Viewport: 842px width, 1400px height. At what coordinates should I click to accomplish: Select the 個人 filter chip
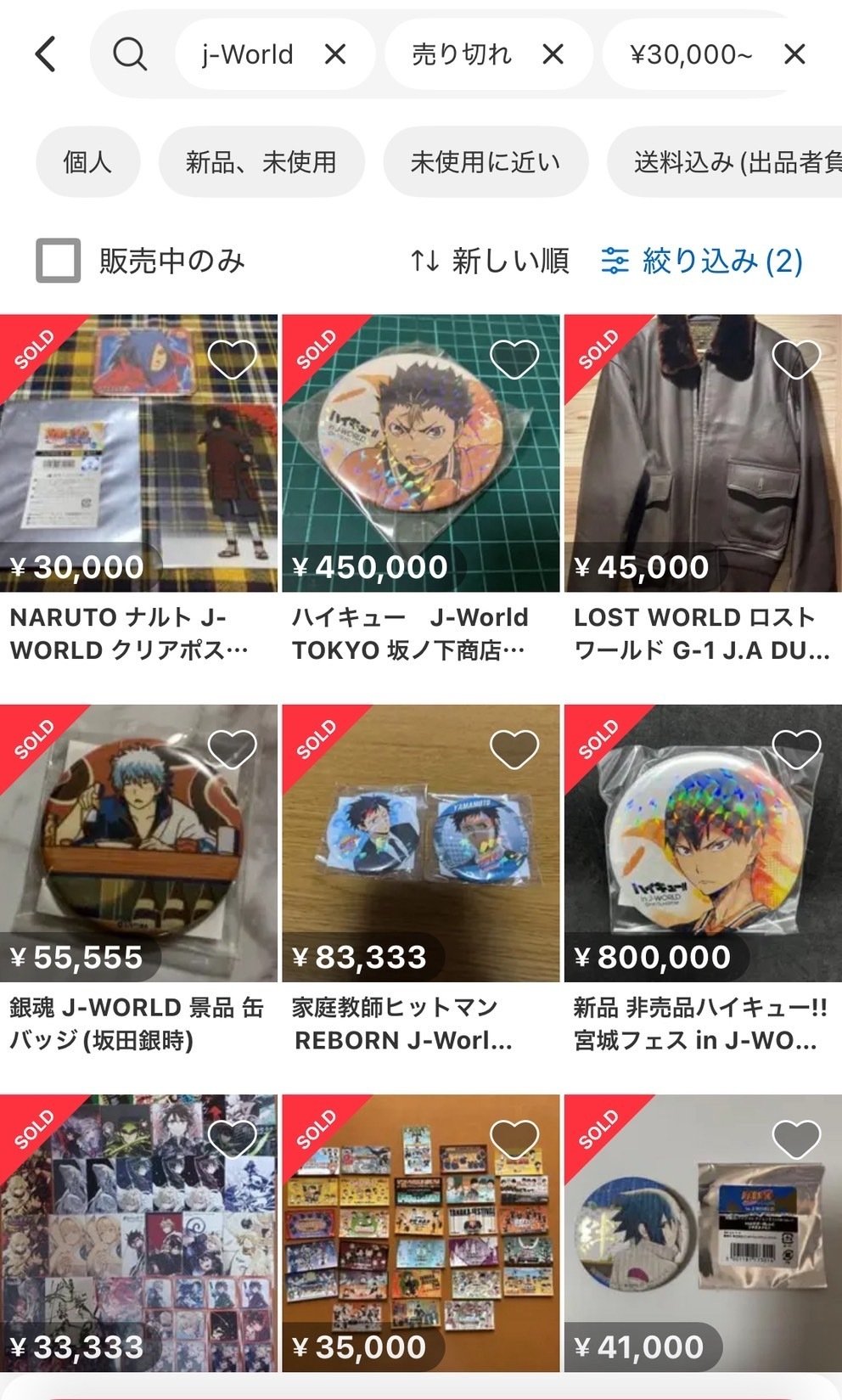[x=87, y=161]
